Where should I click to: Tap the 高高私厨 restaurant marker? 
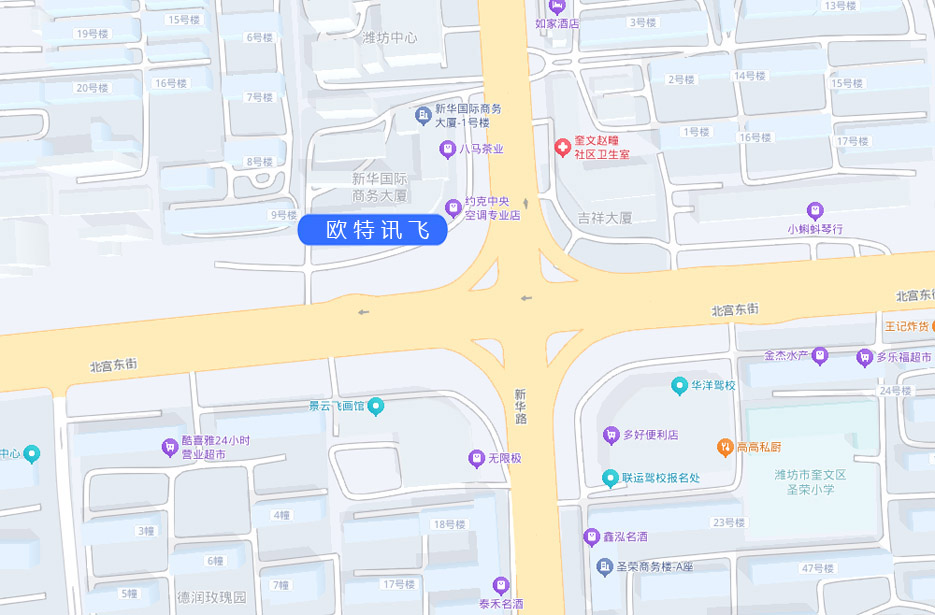725,446
